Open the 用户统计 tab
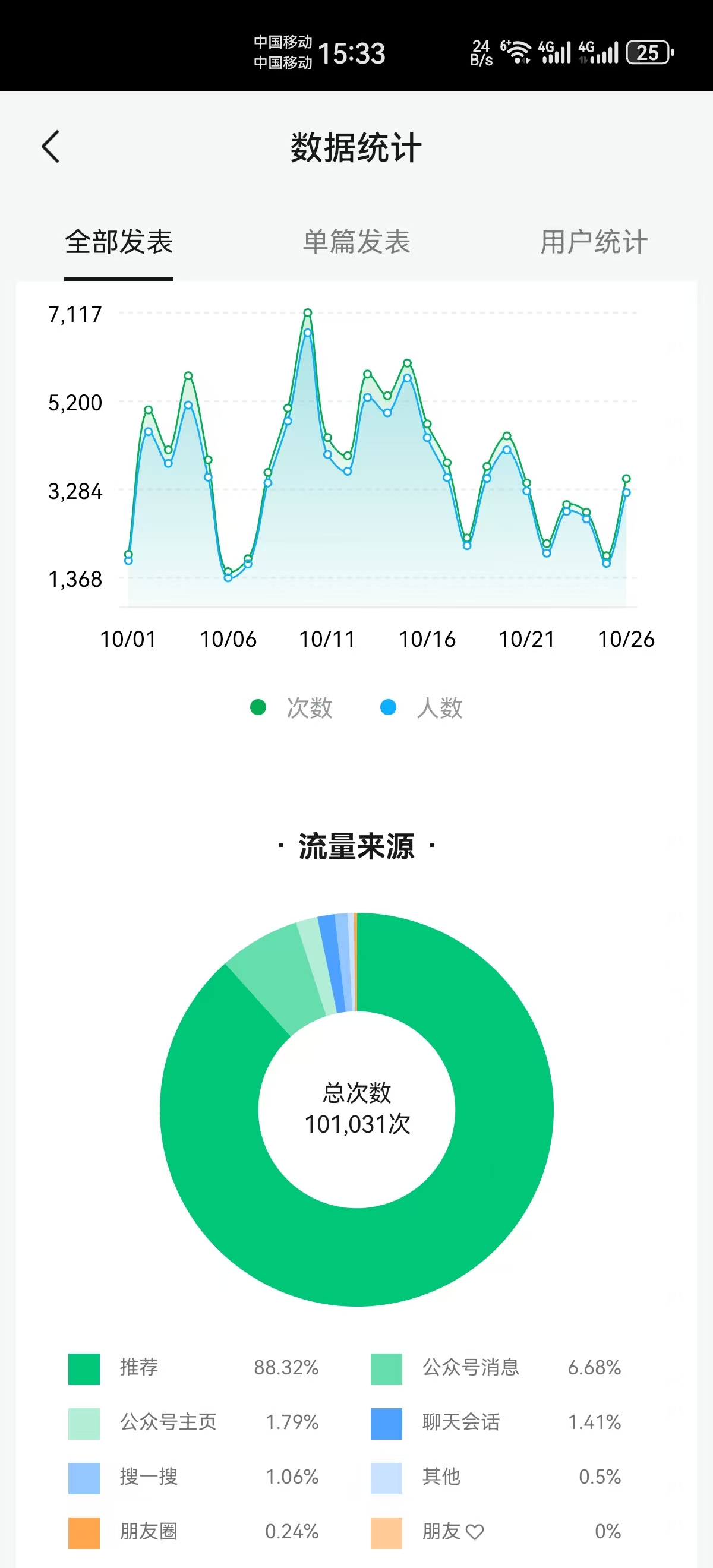 tap(593, 242)
